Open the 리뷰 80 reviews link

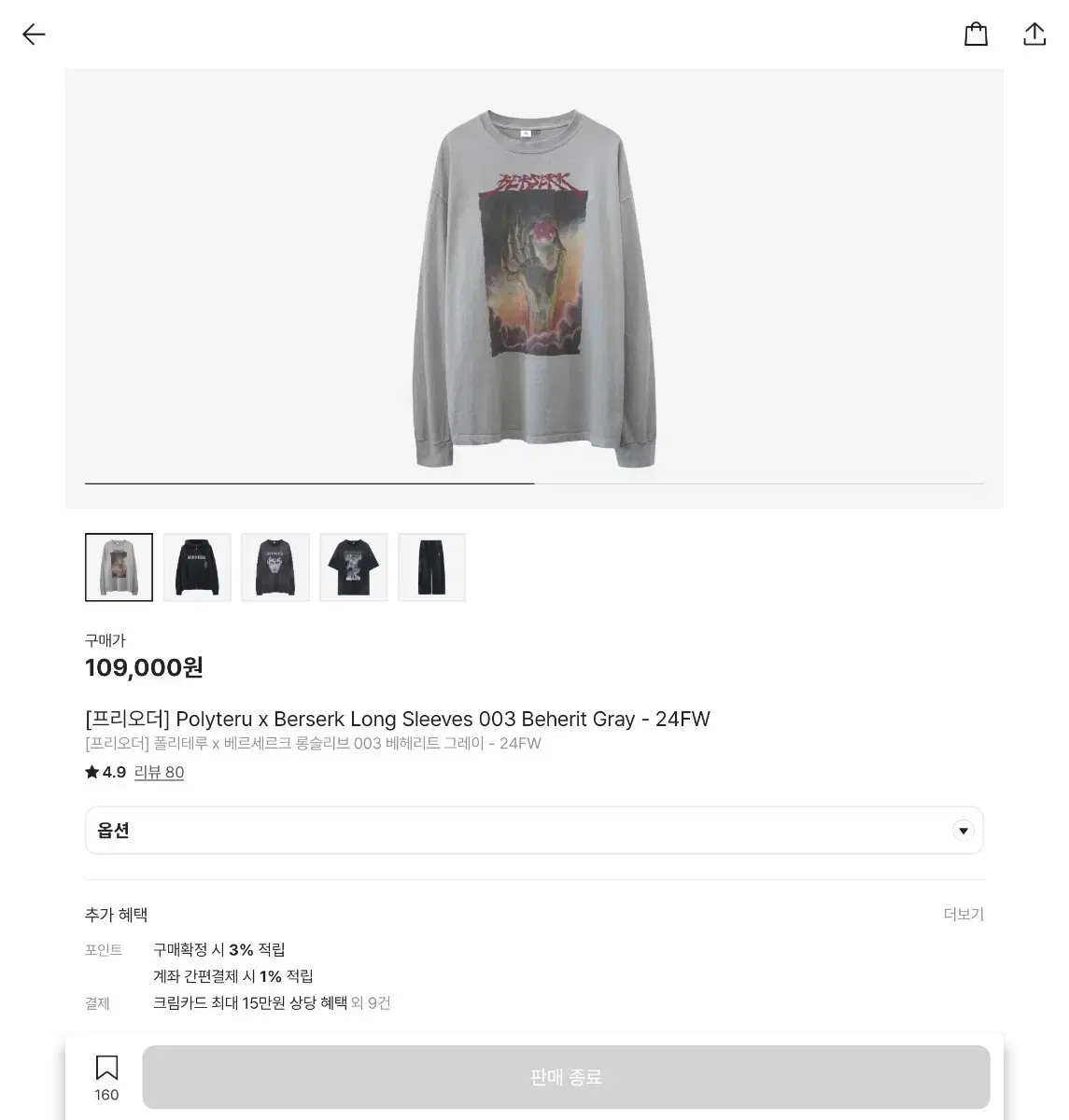click(160, 772)
